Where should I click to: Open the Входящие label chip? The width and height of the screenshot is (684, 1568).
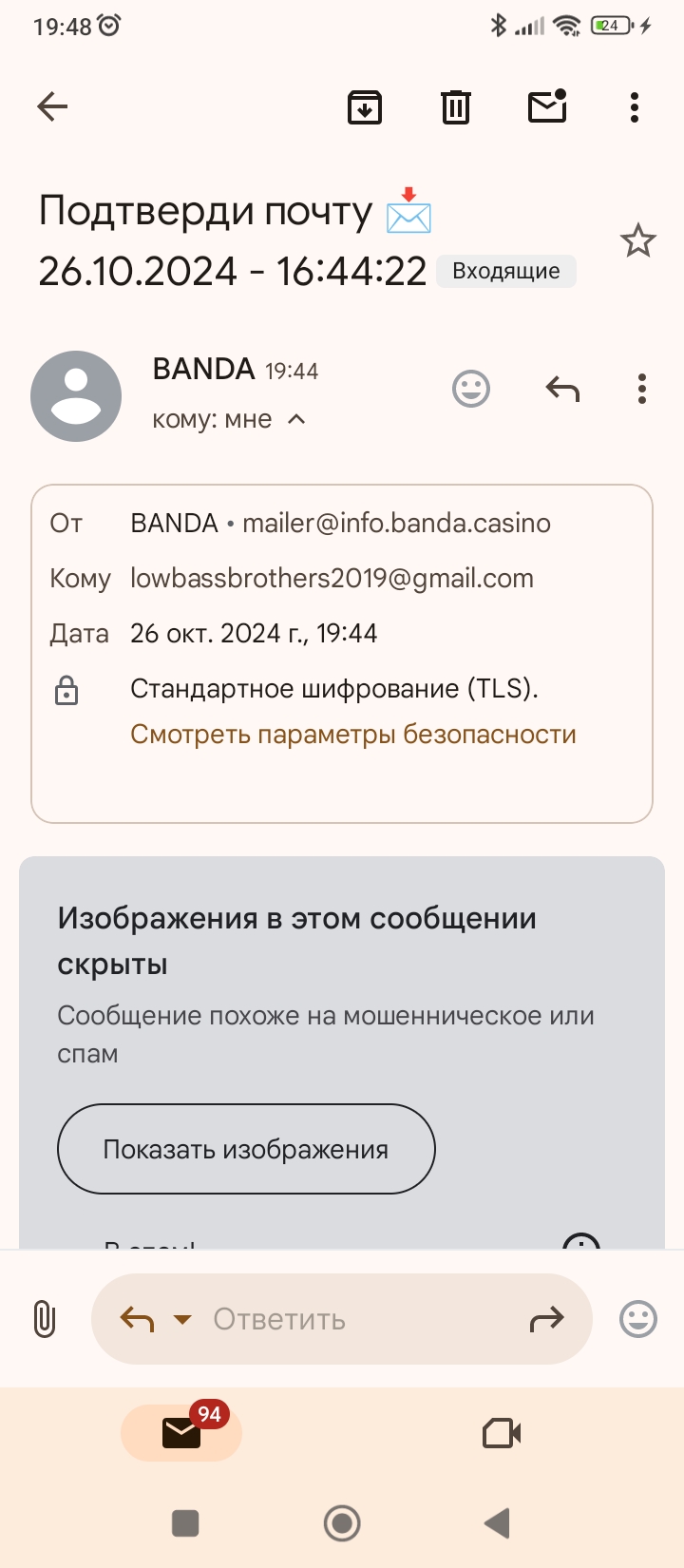(x=506, y=271)
